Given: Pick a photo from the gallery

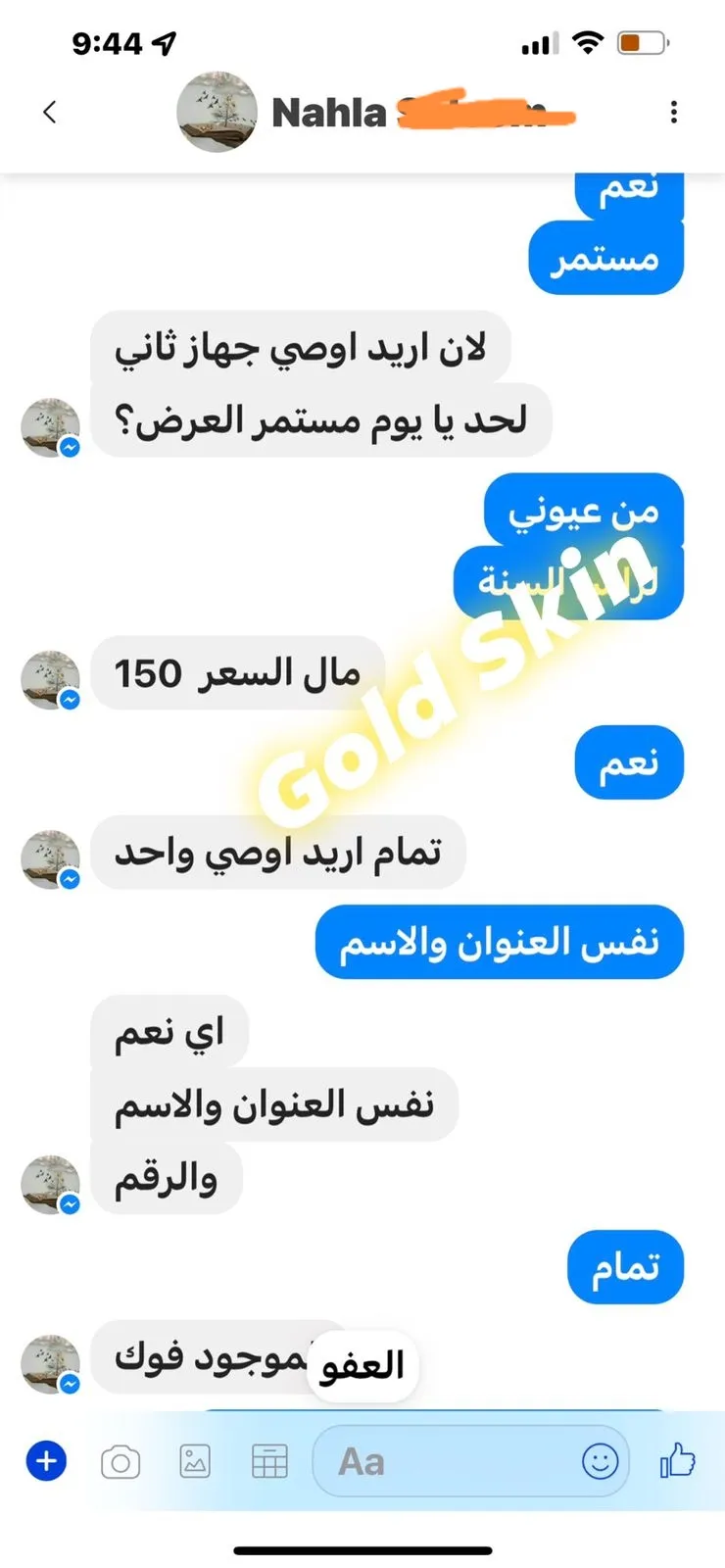Looking at the screenshot, I should point(195,1461).
